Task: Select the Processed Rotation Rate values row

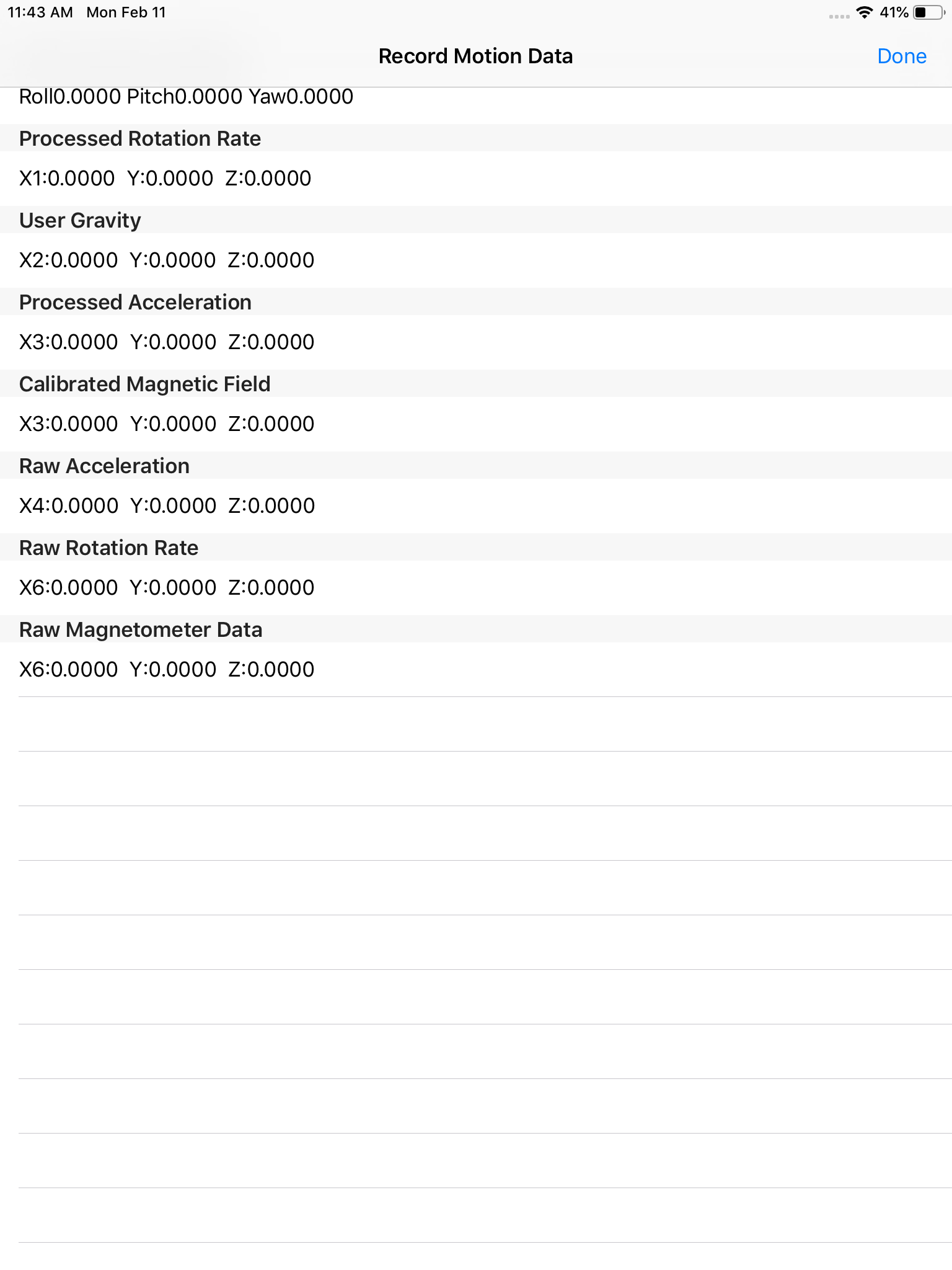Action: pos(165,178)
